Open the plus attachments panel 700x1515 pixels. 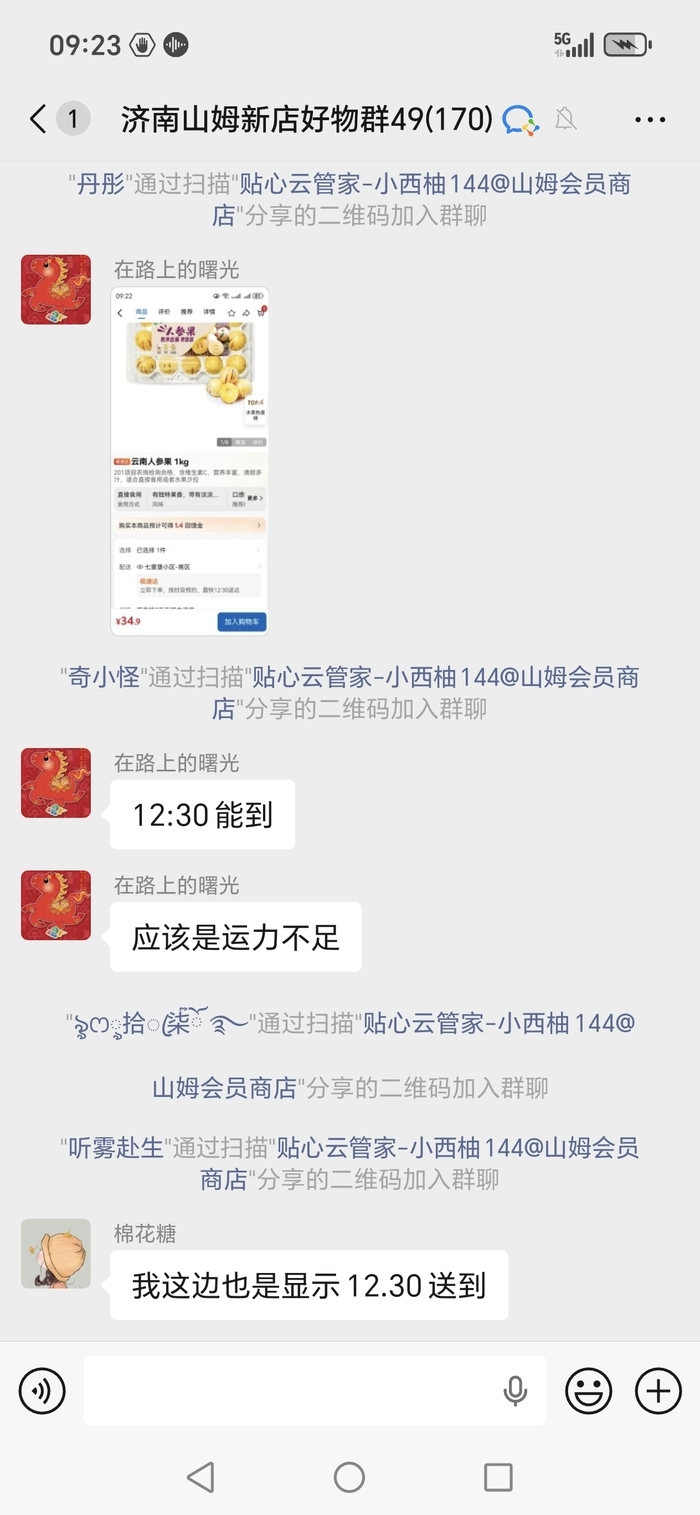(659, 1391)
